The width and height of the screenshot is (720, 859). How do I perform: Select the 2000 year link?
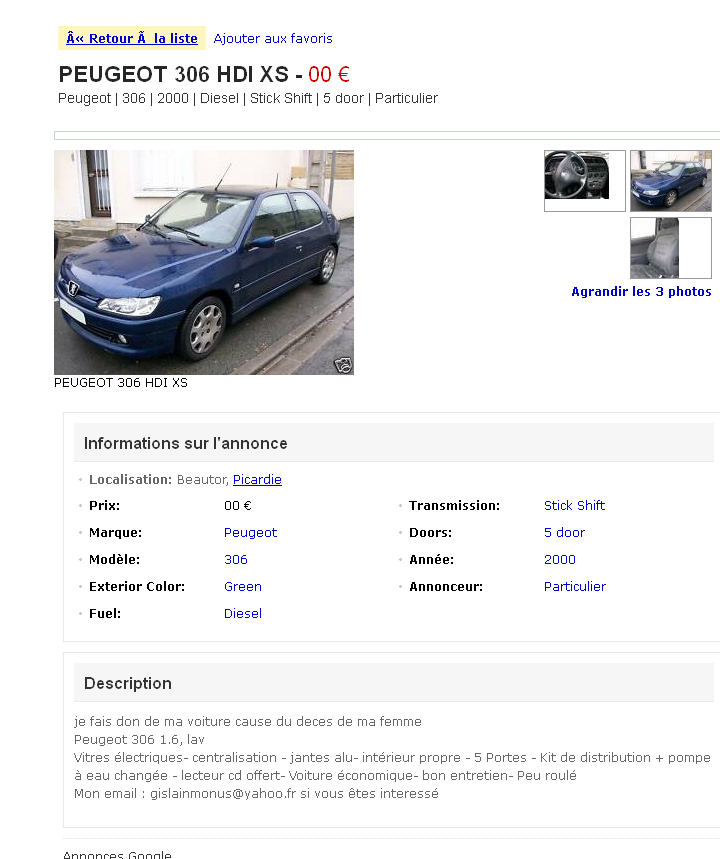pyautogui.click(x=560, y=560)
